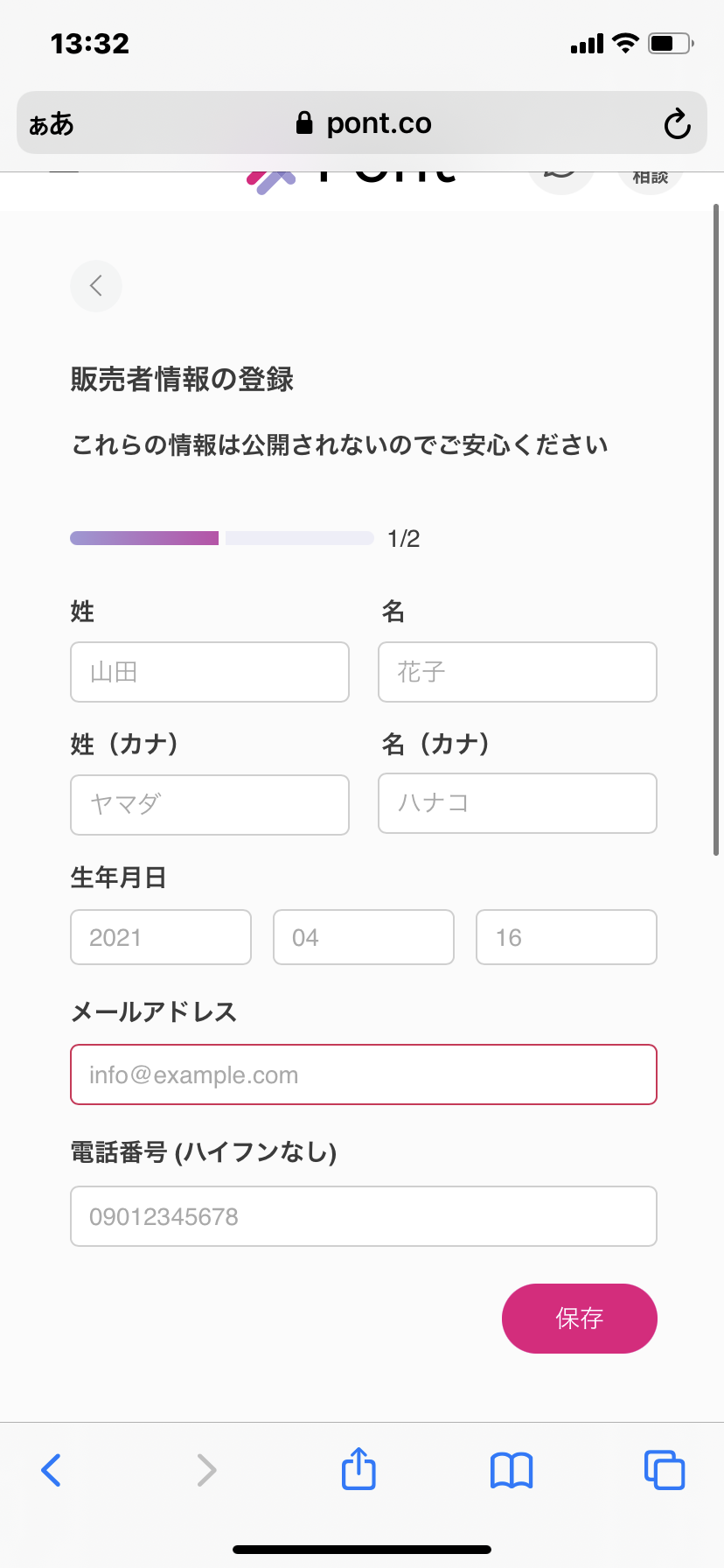
Task: Focus the メールアドレス email field
Action: coord(364,1074)
